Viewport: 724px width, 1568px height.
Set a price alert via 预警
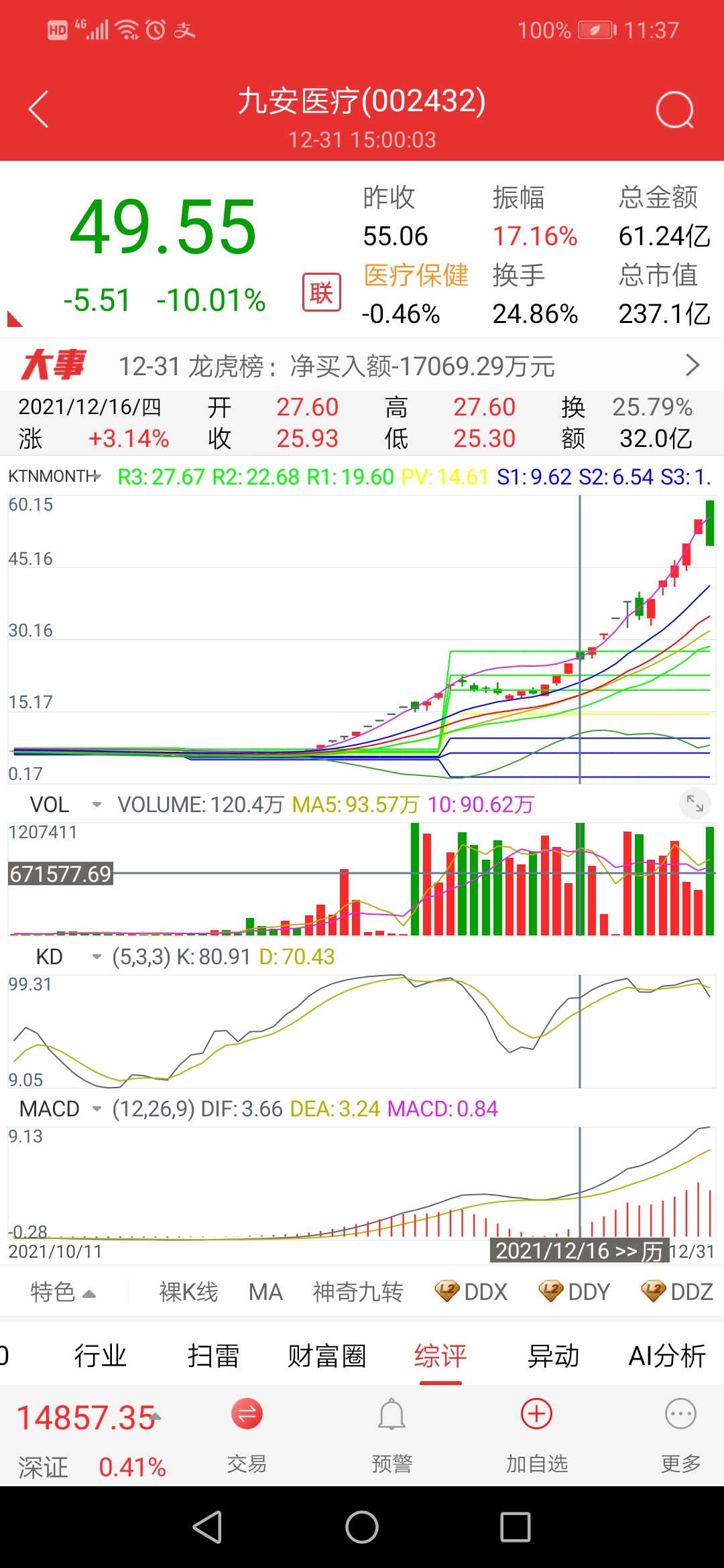click(x=391, y=1434)
